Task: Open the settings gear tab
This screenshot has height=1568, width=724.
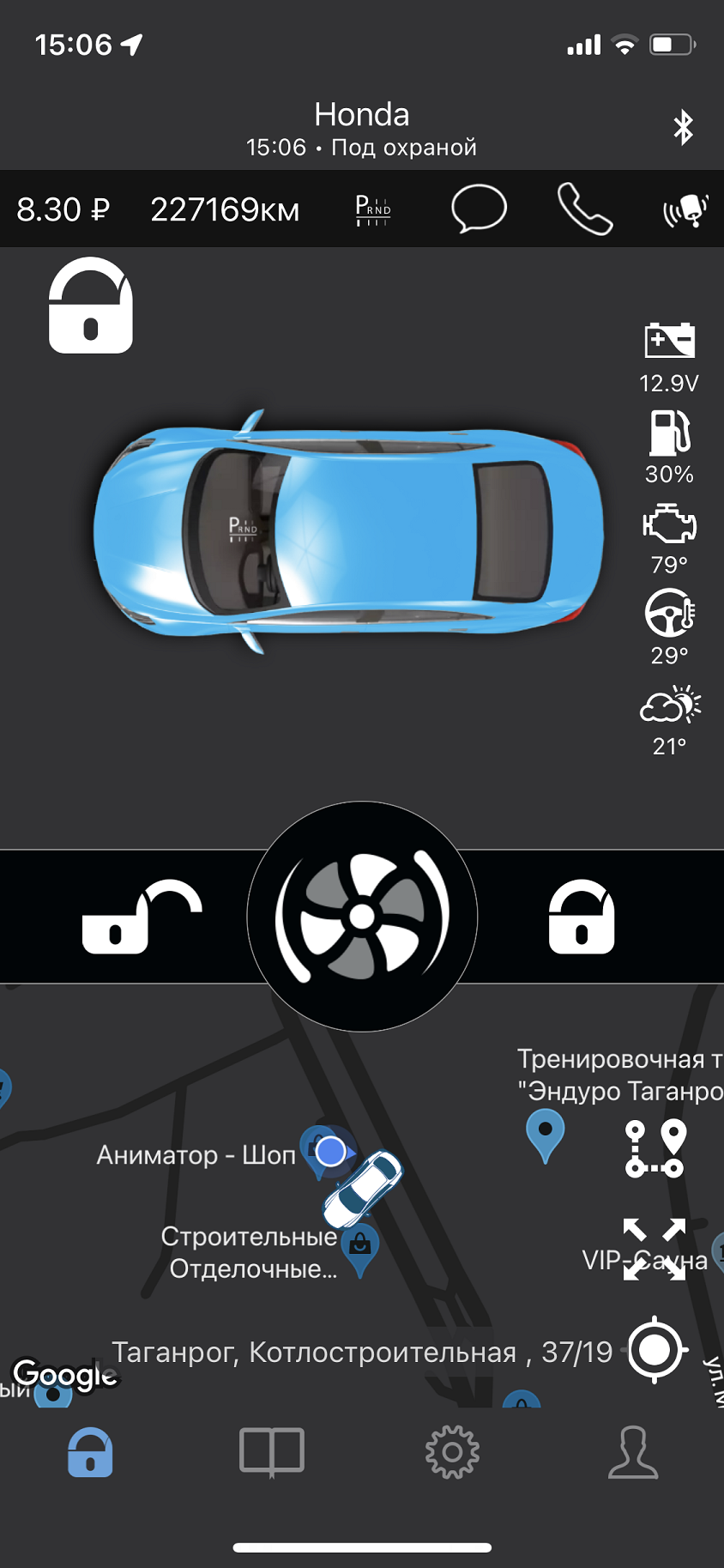Action: pos(452,1452)
